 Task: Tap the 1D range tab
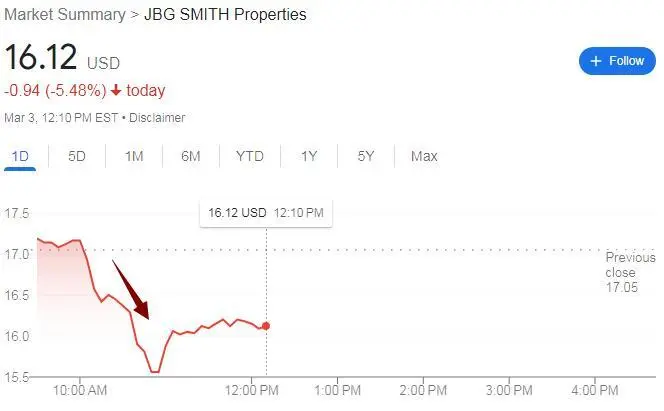click(20, 156)
